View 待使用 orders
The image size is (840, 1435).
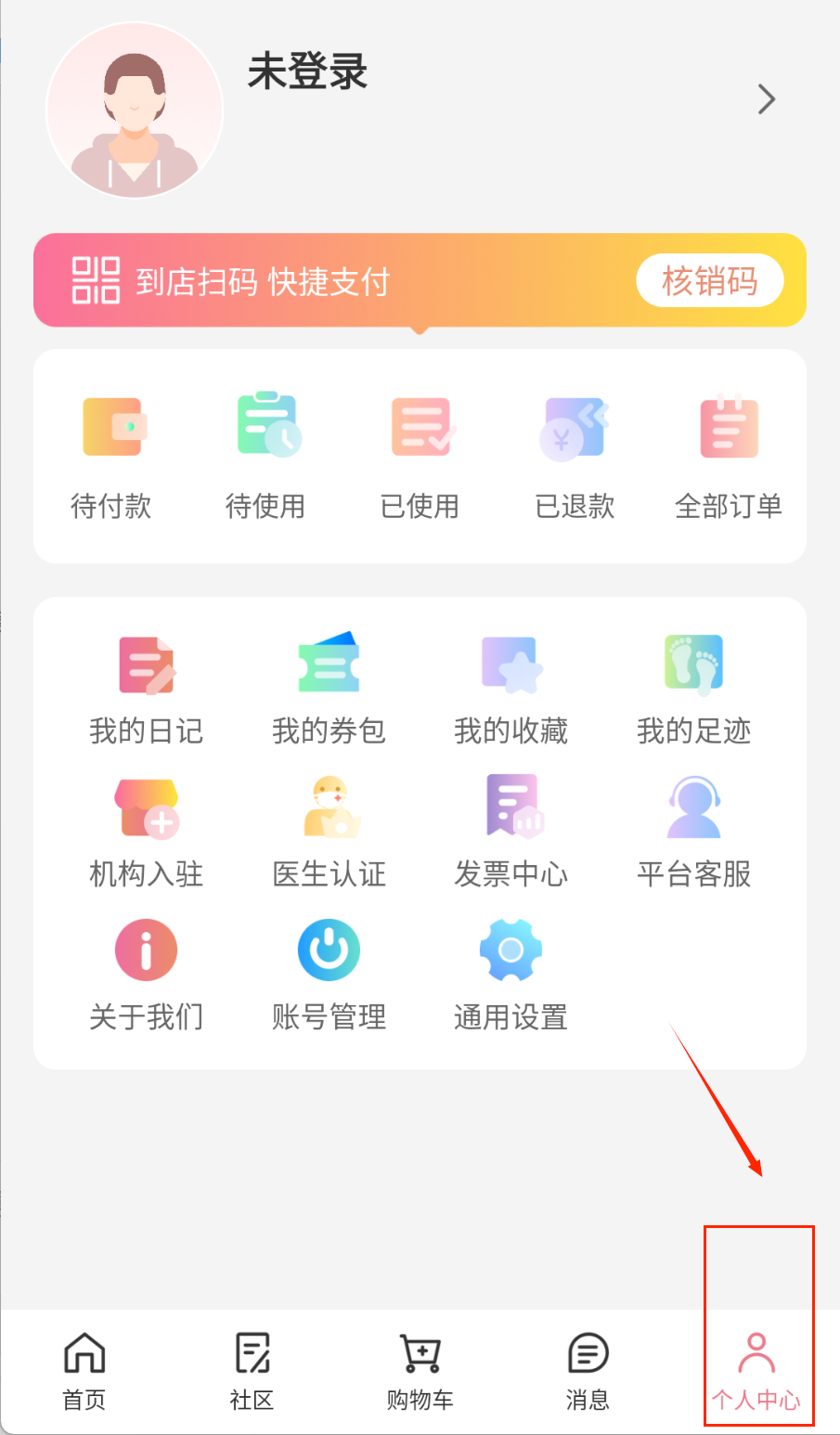[x=265, y=457]
